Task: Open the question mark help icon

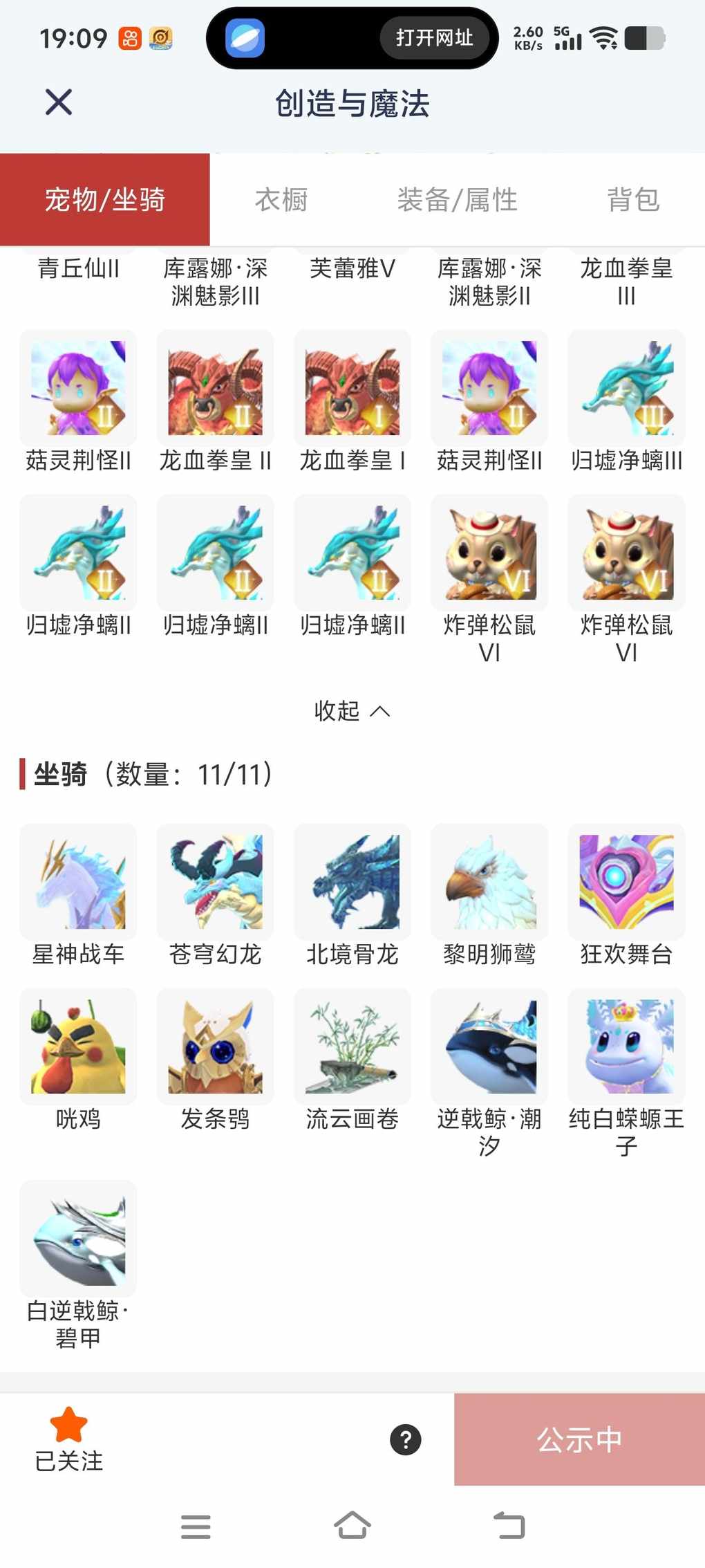Action: tap(406, 1440)
